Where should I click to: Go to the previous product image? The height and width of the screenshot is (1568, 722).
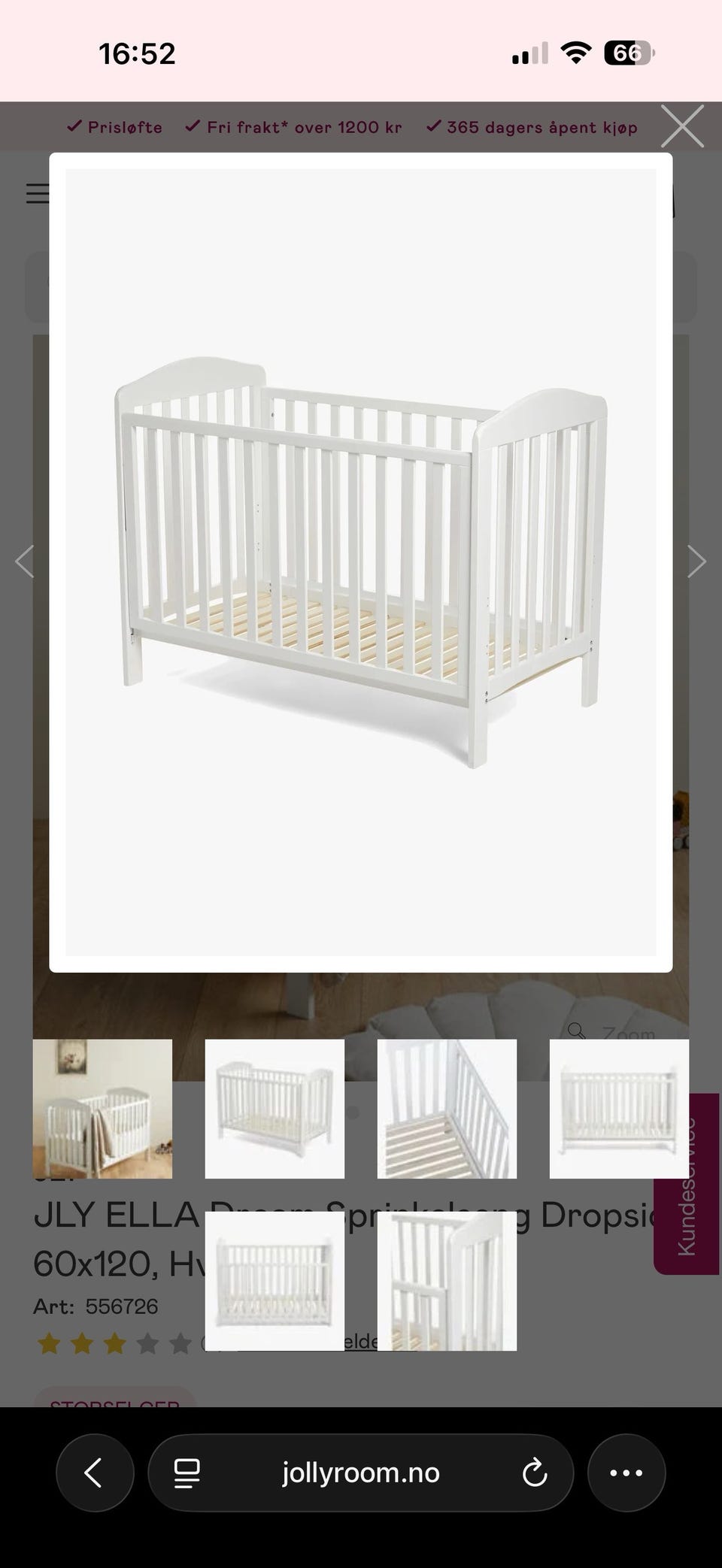[x=25, y=562]
